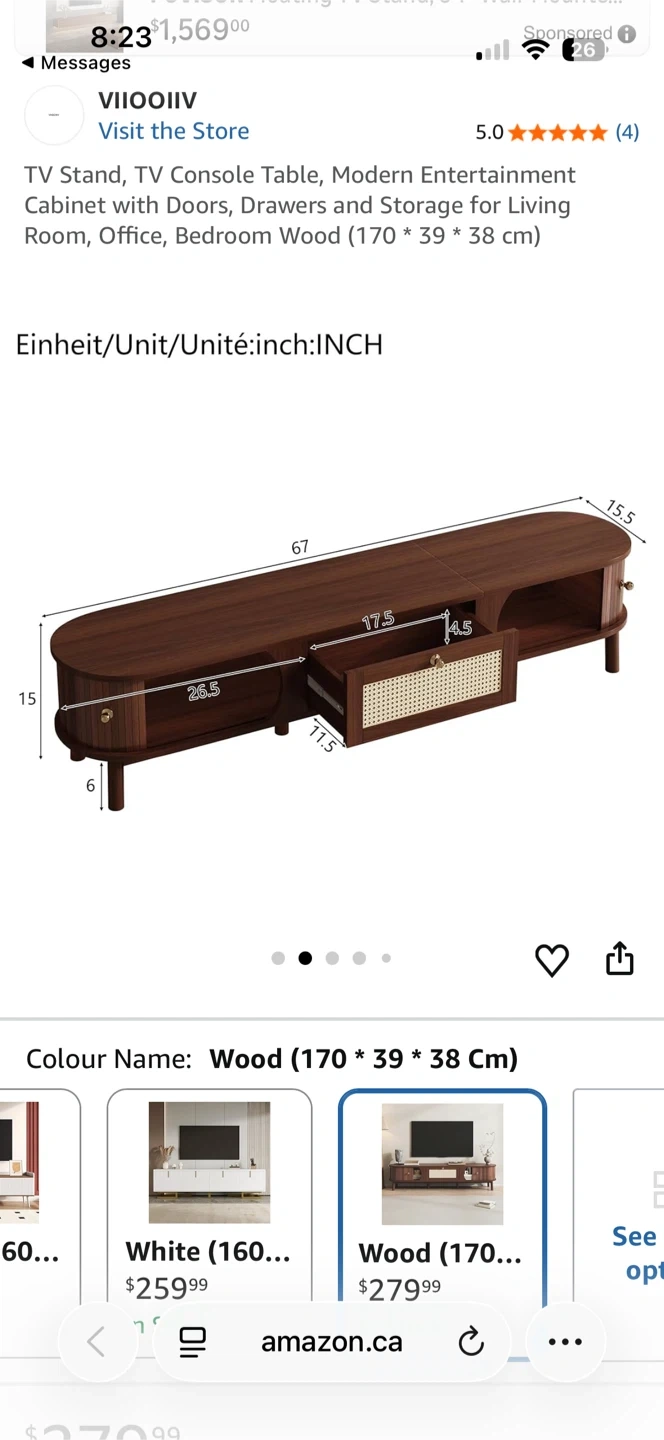664x1440 pixels.
Task: Go back to previous page
Action: 96,1342
